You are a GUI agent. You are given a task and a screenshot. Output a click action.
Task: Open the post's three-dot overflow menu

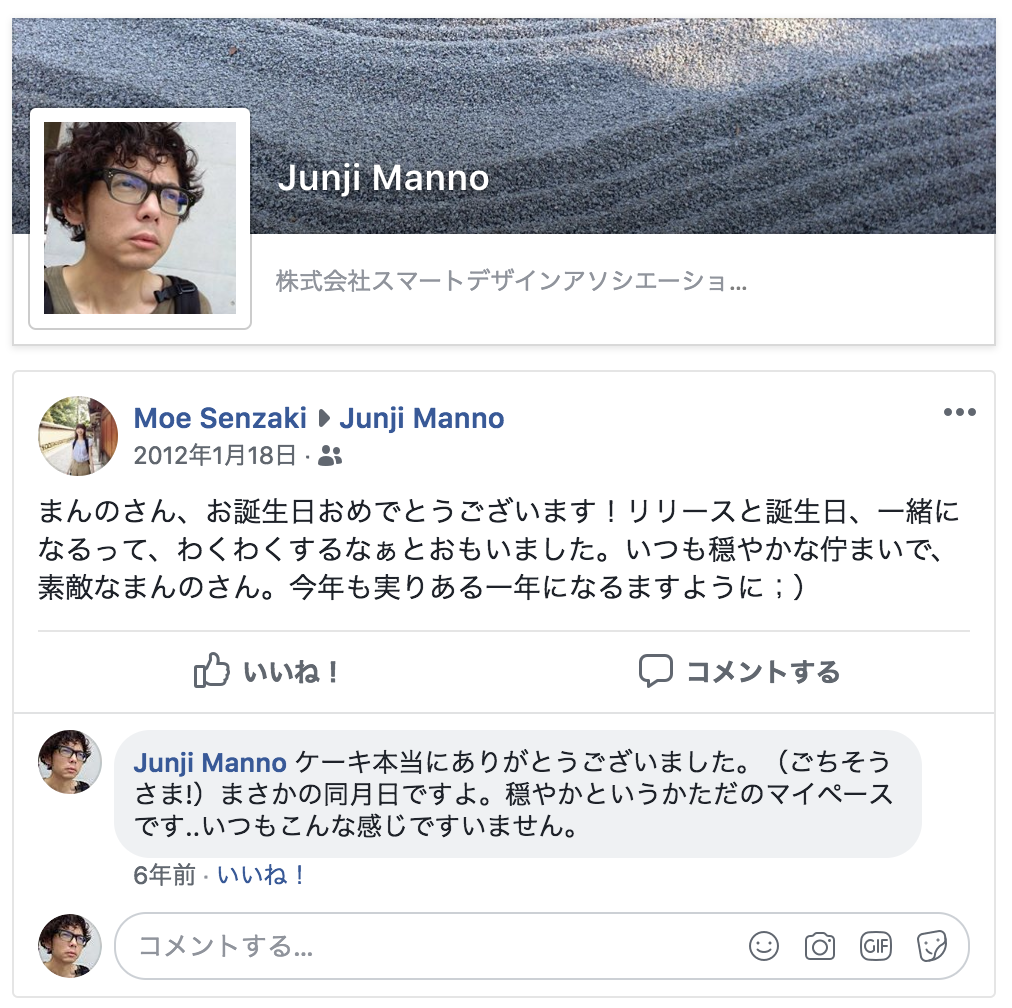pyautogui.click(x=959, y=413)
